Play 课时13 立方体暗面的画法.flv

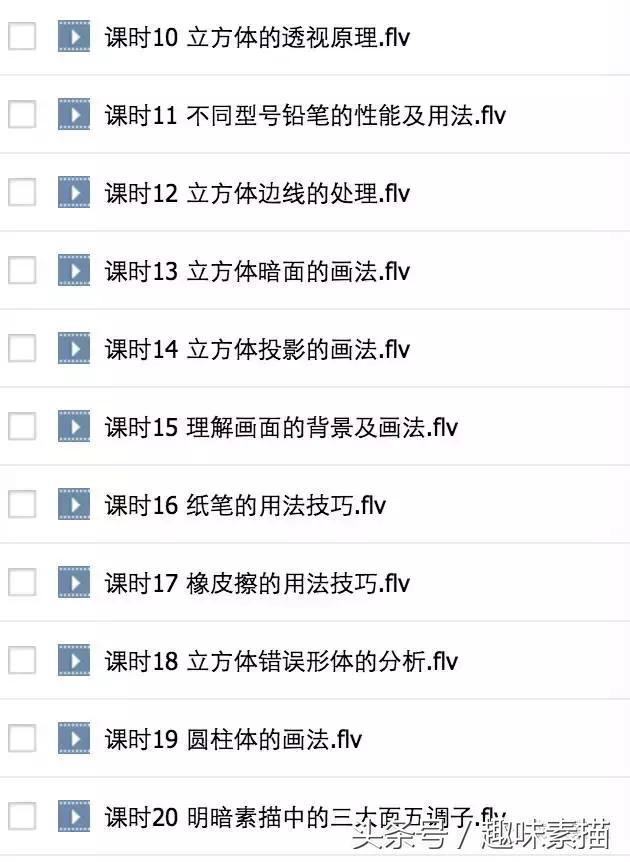tap(257, 271)
